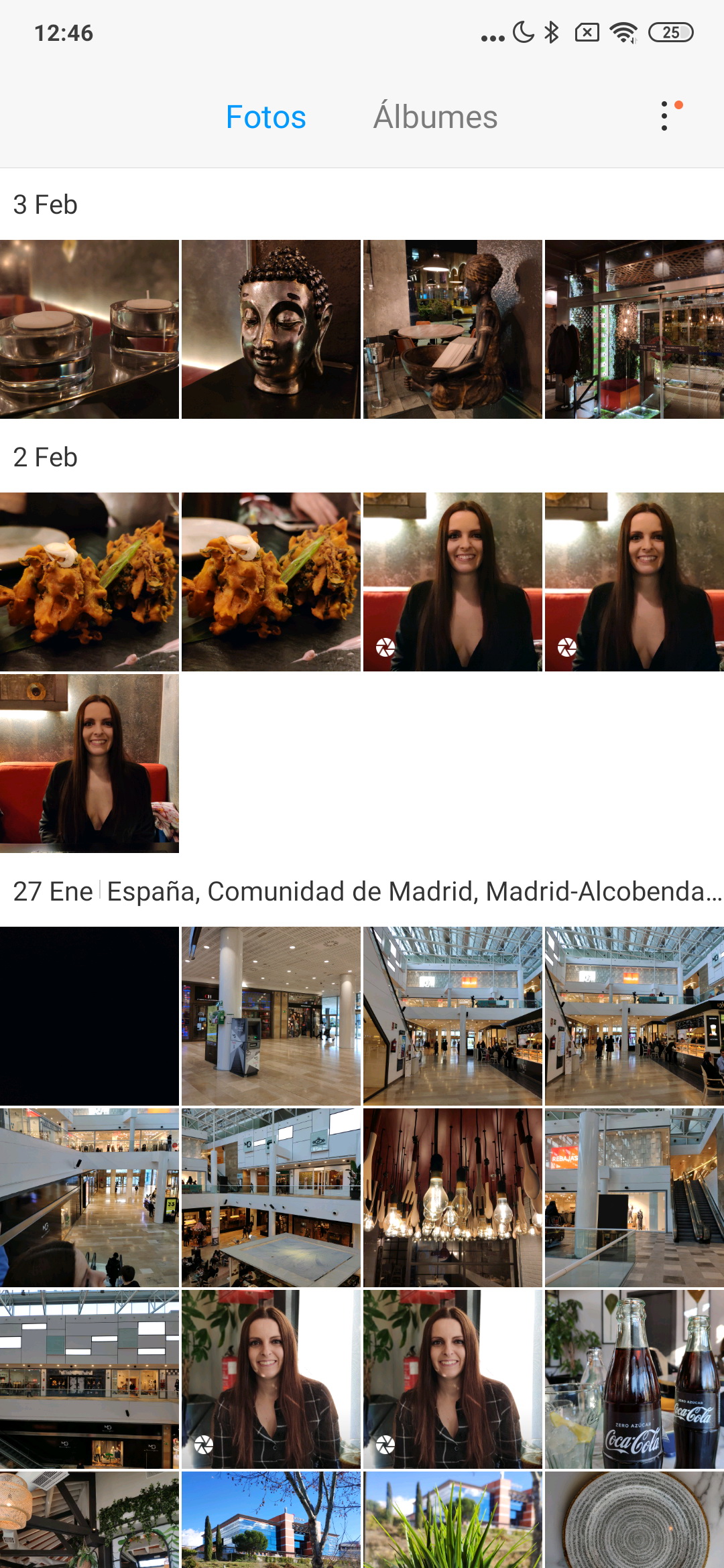View the blue sky office building photo

[x=271, y=1520]
